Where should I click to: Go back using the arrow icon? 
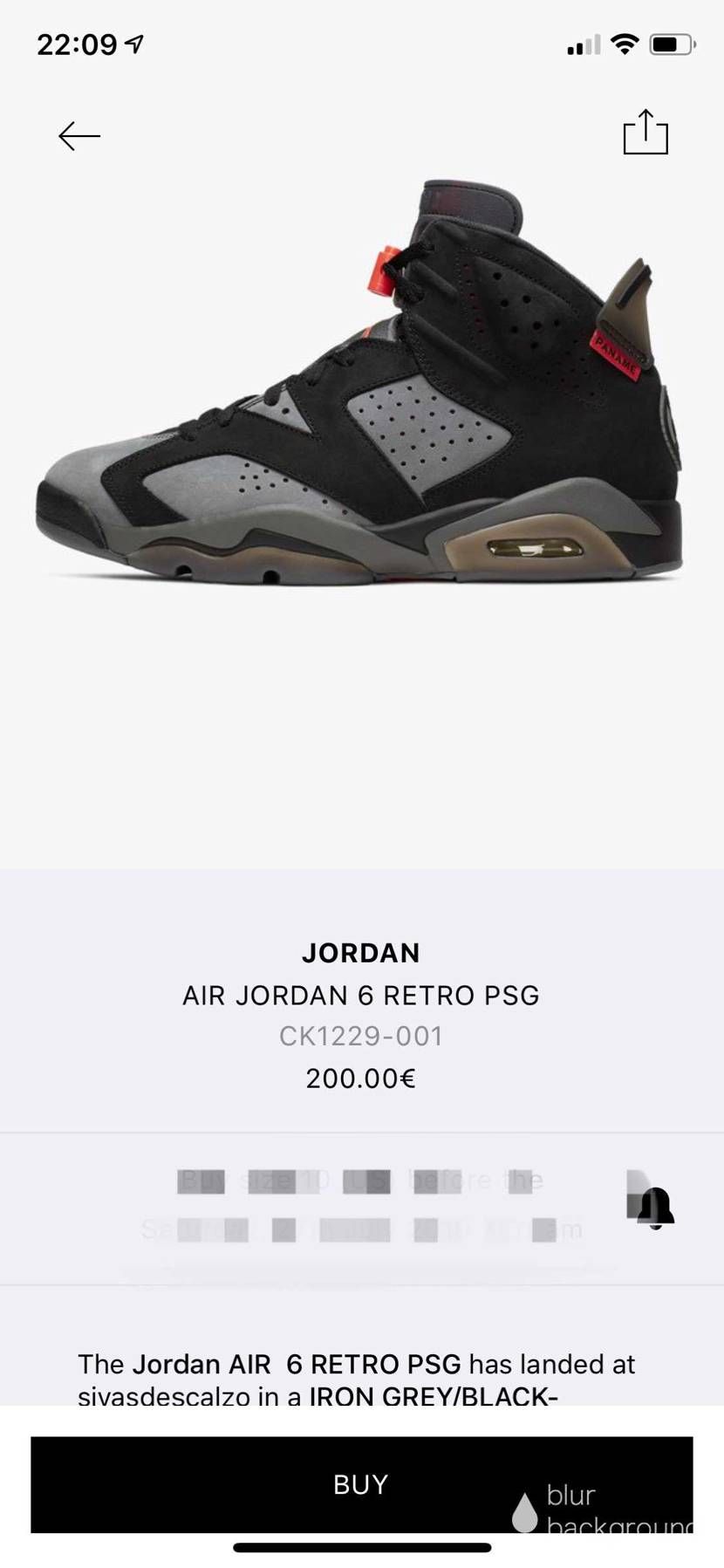[79, 136]
